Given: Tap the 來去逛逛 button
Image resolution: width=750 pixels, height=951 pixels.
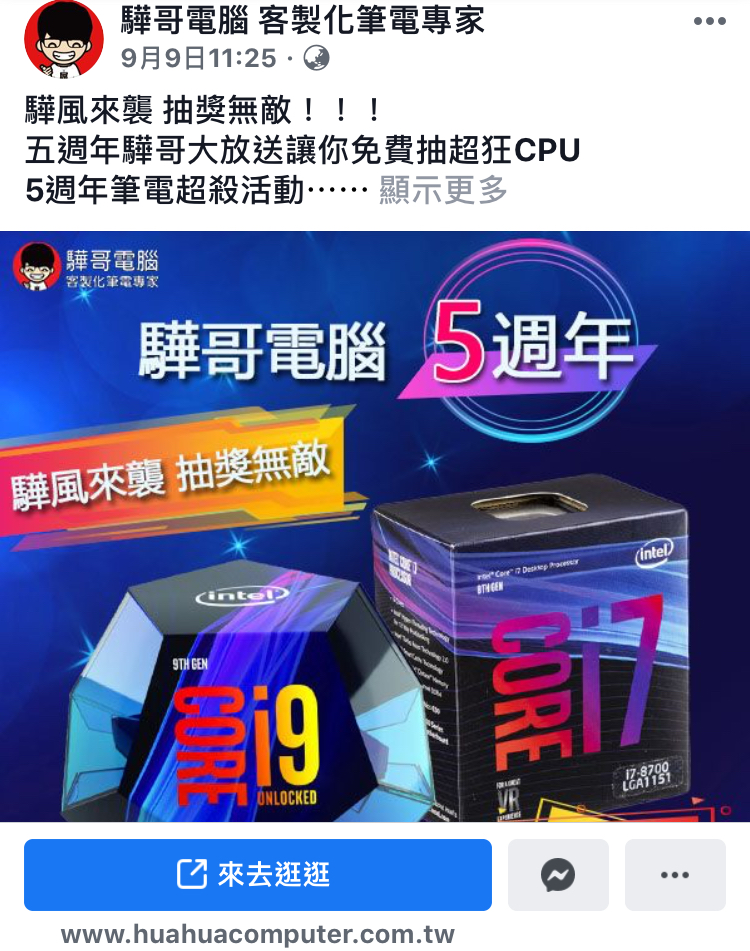Looking at the screenshot, I should [258, 875].
